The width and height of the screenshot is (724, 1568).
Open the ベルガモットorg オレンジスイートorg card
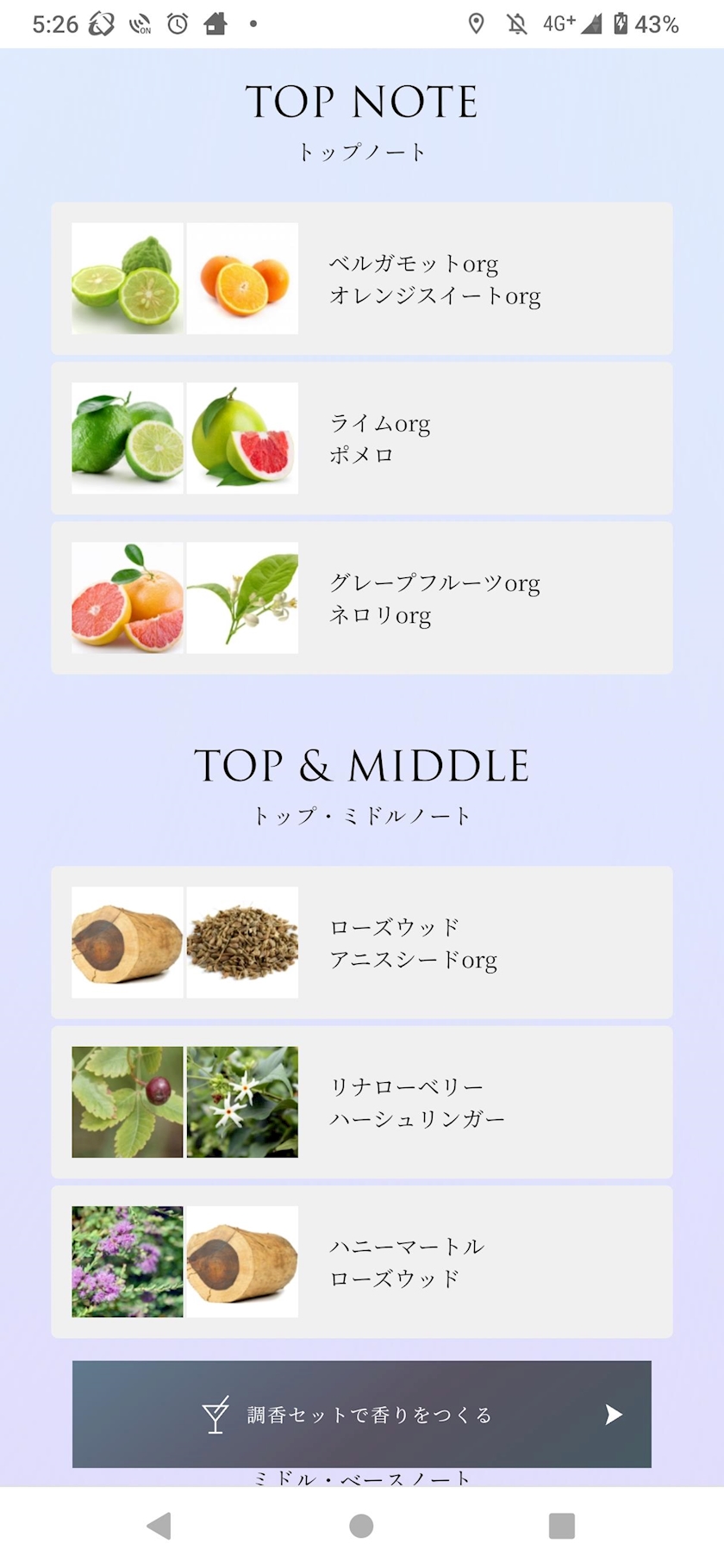[x=362, y=278]
